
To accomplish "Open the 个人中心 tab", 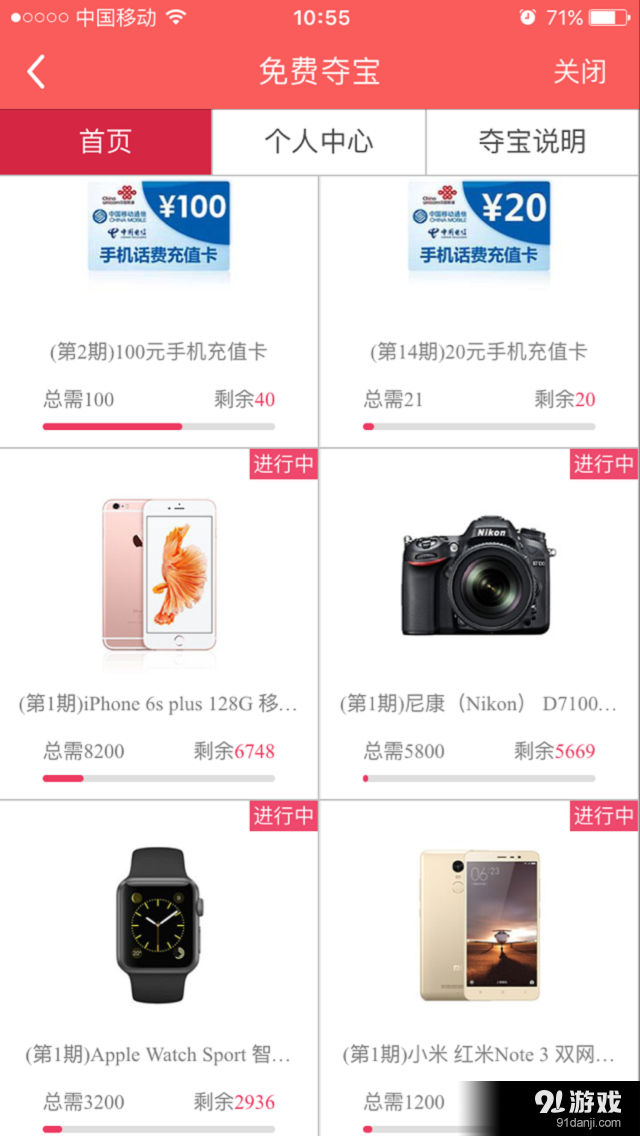I will (x=319, y=141).
